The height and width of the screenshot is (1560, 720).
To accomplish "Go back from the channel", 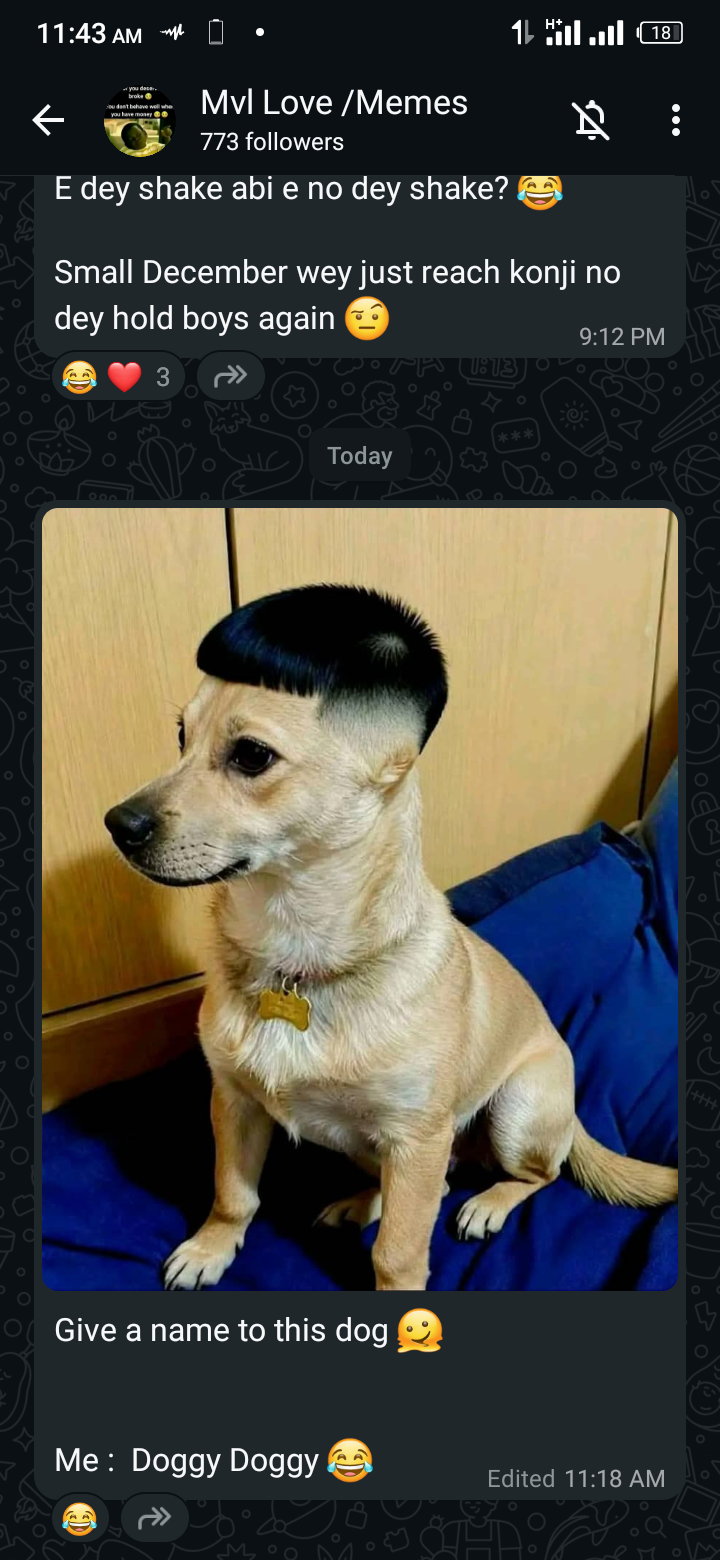I will (47, 121).
